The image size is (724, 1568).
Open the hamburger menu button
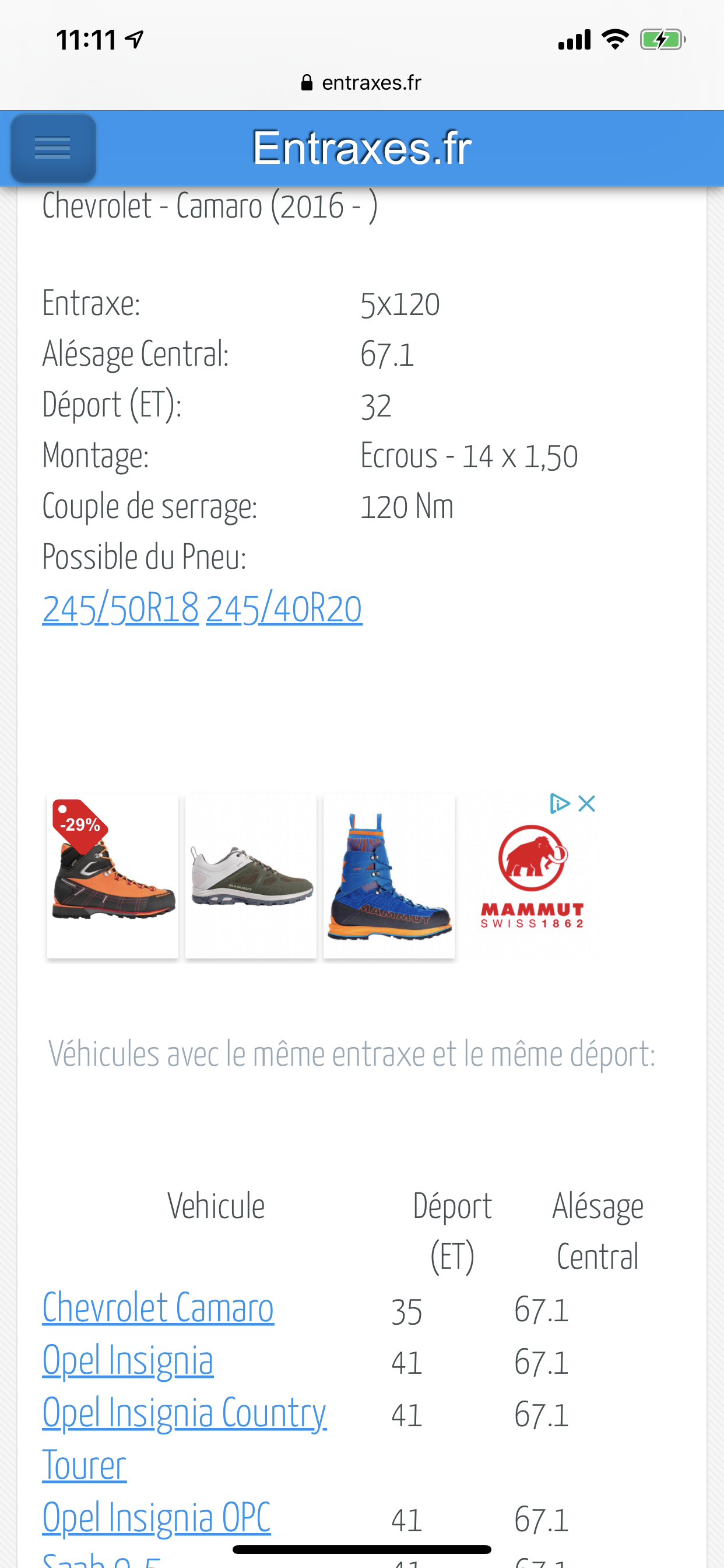(x=53, y=148)
